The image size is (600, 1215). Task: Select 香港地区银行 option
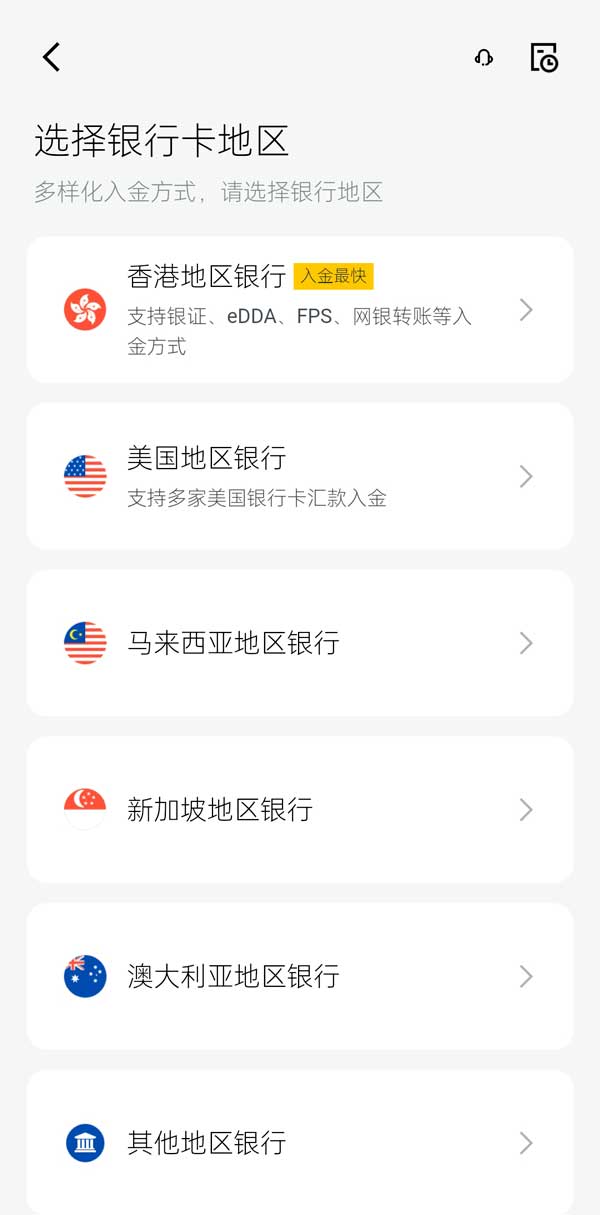pos(300,310)
